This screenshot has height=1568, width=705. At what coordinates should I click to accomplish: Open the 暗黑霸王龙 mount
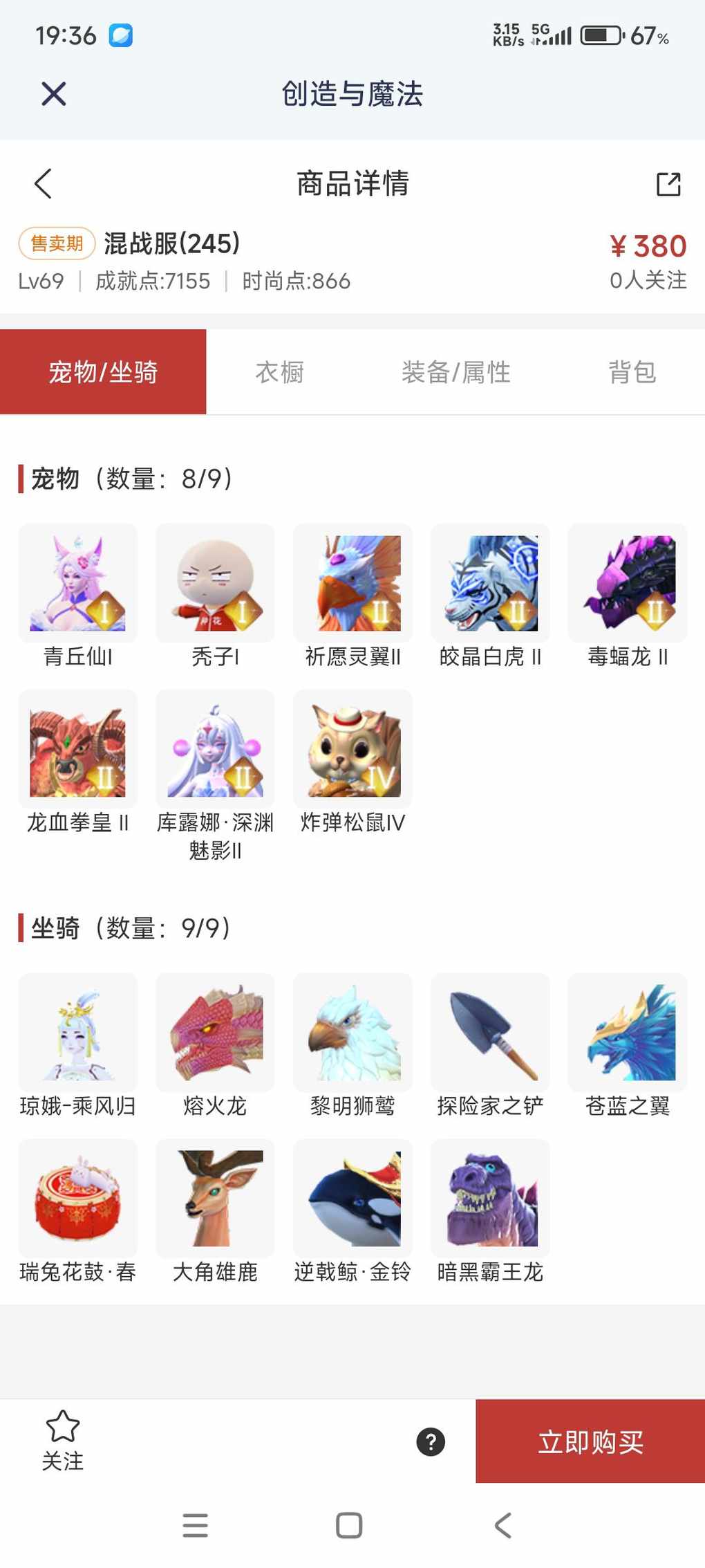pos(490,1199)
